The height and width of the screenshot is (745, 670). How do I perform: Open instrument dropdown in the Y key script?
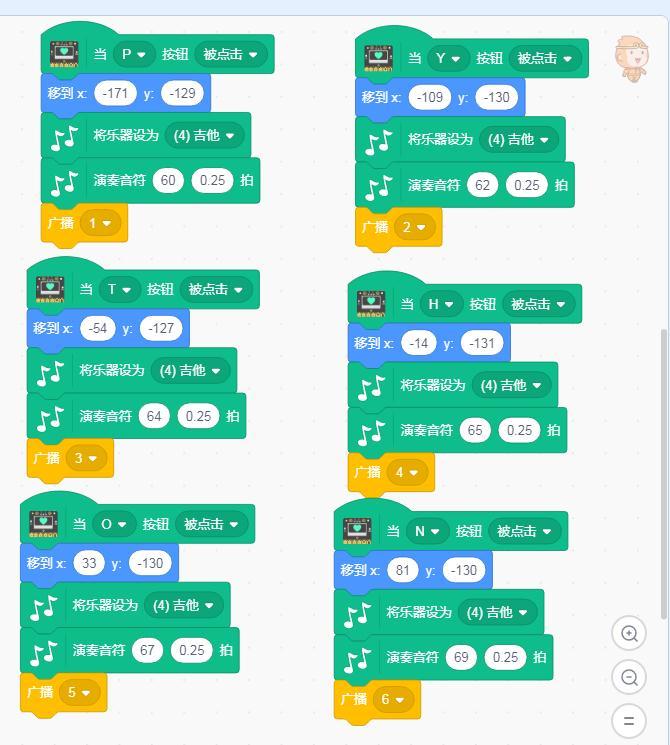click(x=520, y=139)
